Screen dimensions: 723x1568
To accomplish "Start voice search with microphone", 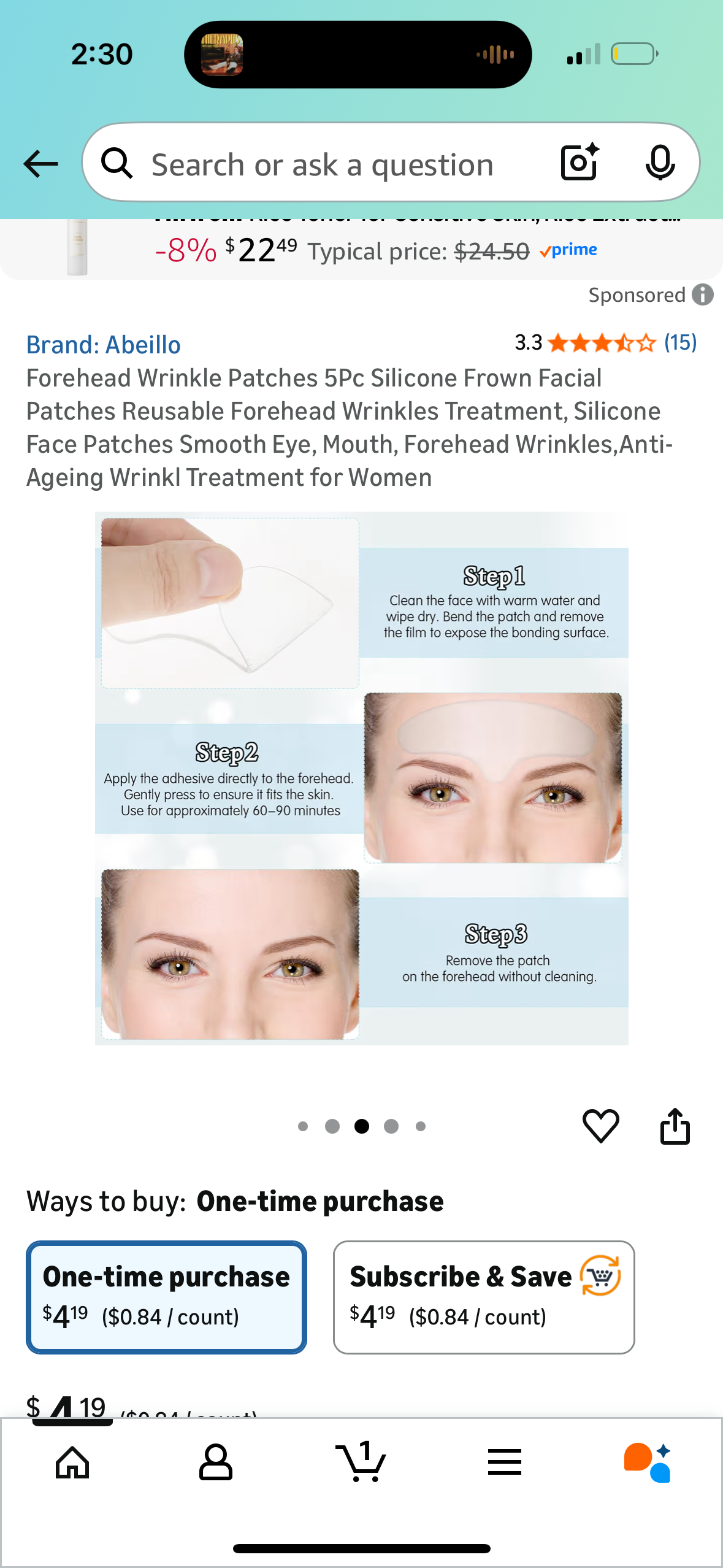I will pos(660,163).
